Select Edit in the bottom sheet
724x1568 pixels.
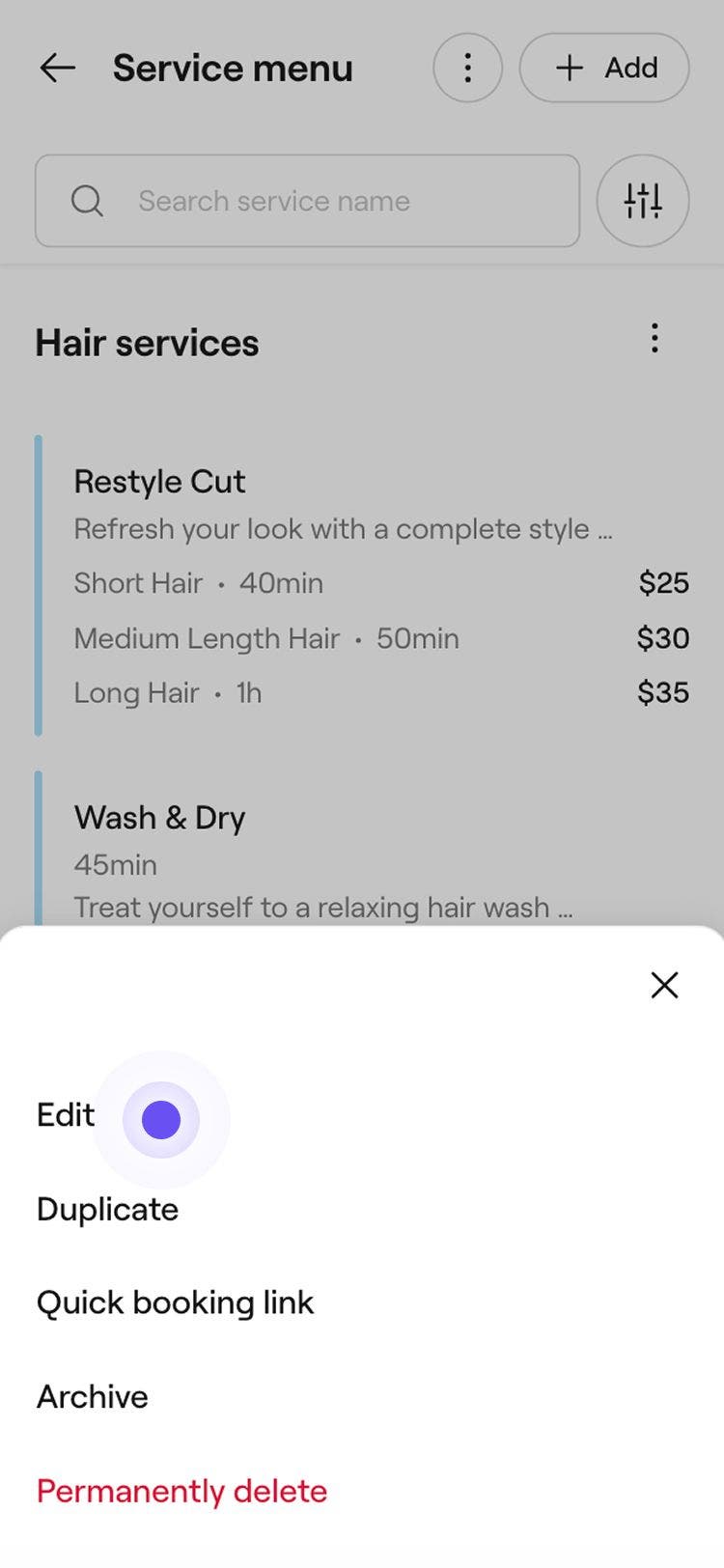[66, 1115]
